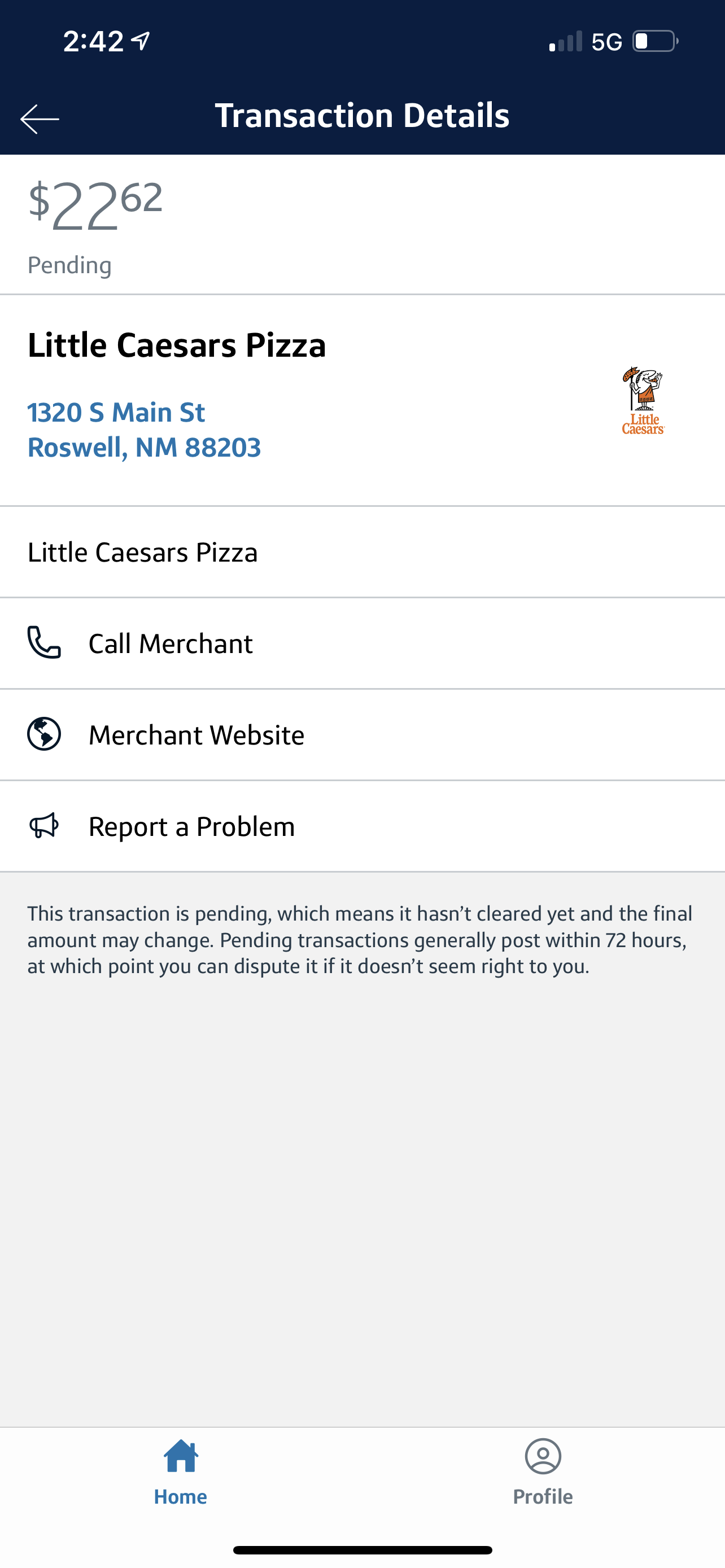Tap Report a Problem entry
The height and width of the screenshot is (1568, 725).
click(192, 825)
